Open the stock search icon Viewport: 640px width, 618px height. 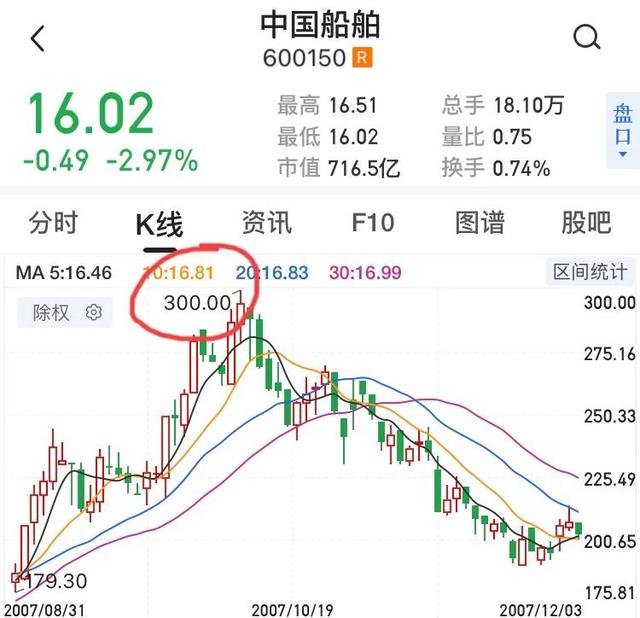point(587,38)
